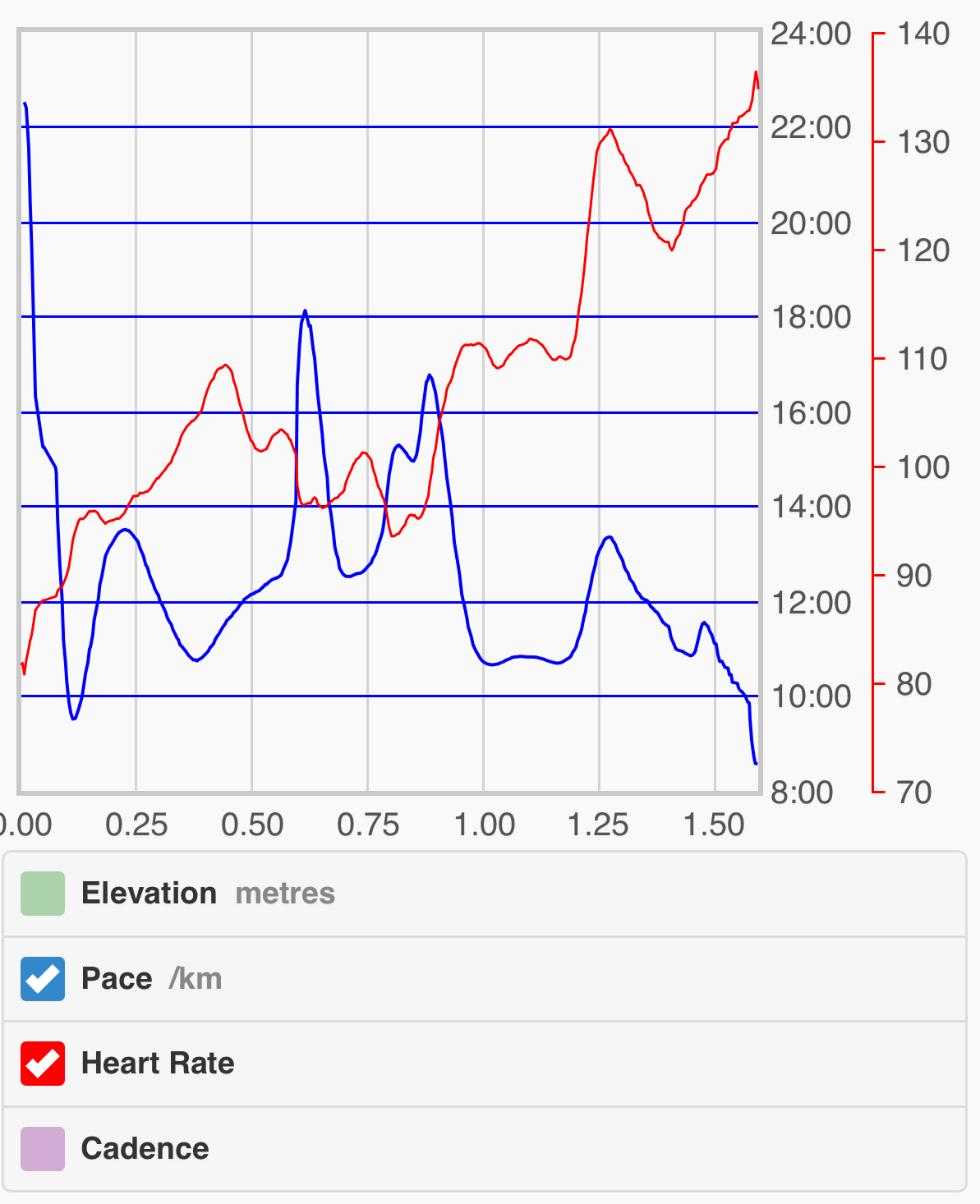Uncheck the Pace series checkbox
980x1204 pixels.
(x=43, y=979)
